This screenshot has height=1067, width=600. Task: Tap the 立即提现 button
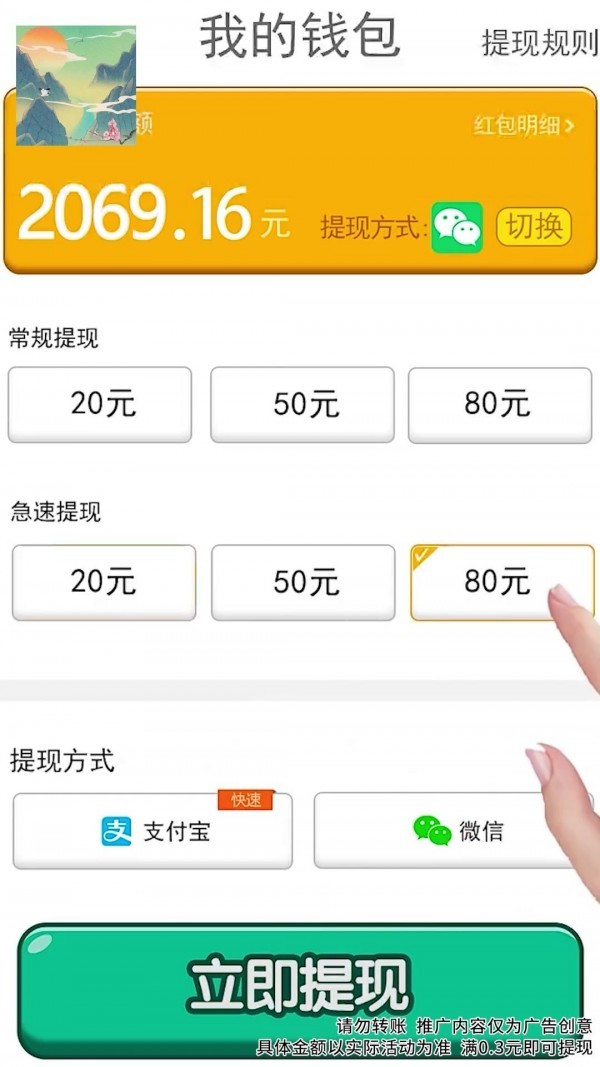299,984
